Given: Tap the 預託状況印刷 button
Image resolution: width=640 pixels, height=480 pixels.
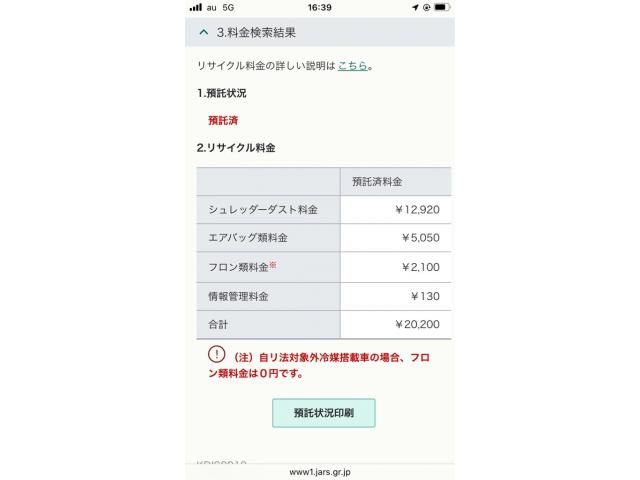Looking at the screenshot, I should coord(323,412).
